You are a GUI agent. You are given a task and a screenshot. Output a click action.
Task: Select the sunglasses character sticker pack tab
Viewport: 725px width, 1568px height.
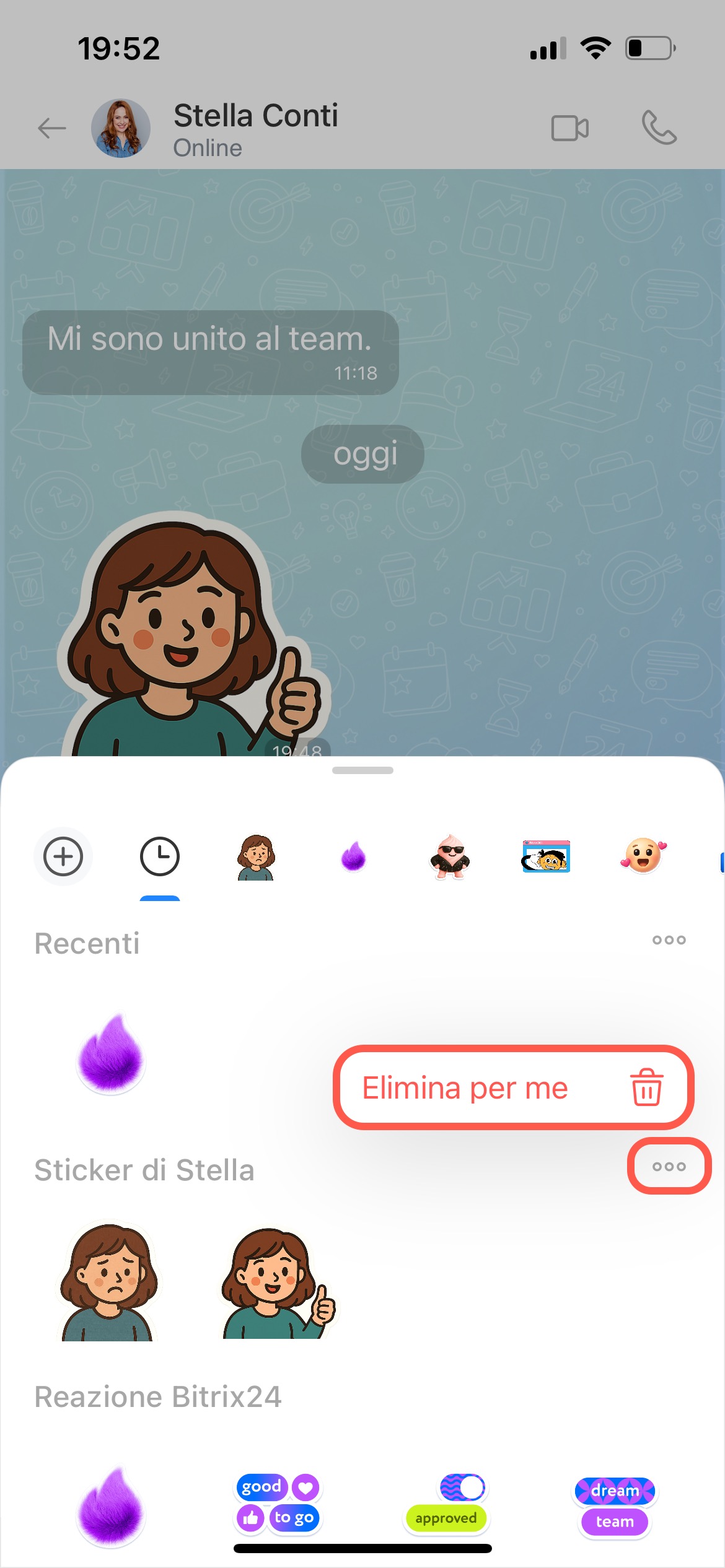450,858
